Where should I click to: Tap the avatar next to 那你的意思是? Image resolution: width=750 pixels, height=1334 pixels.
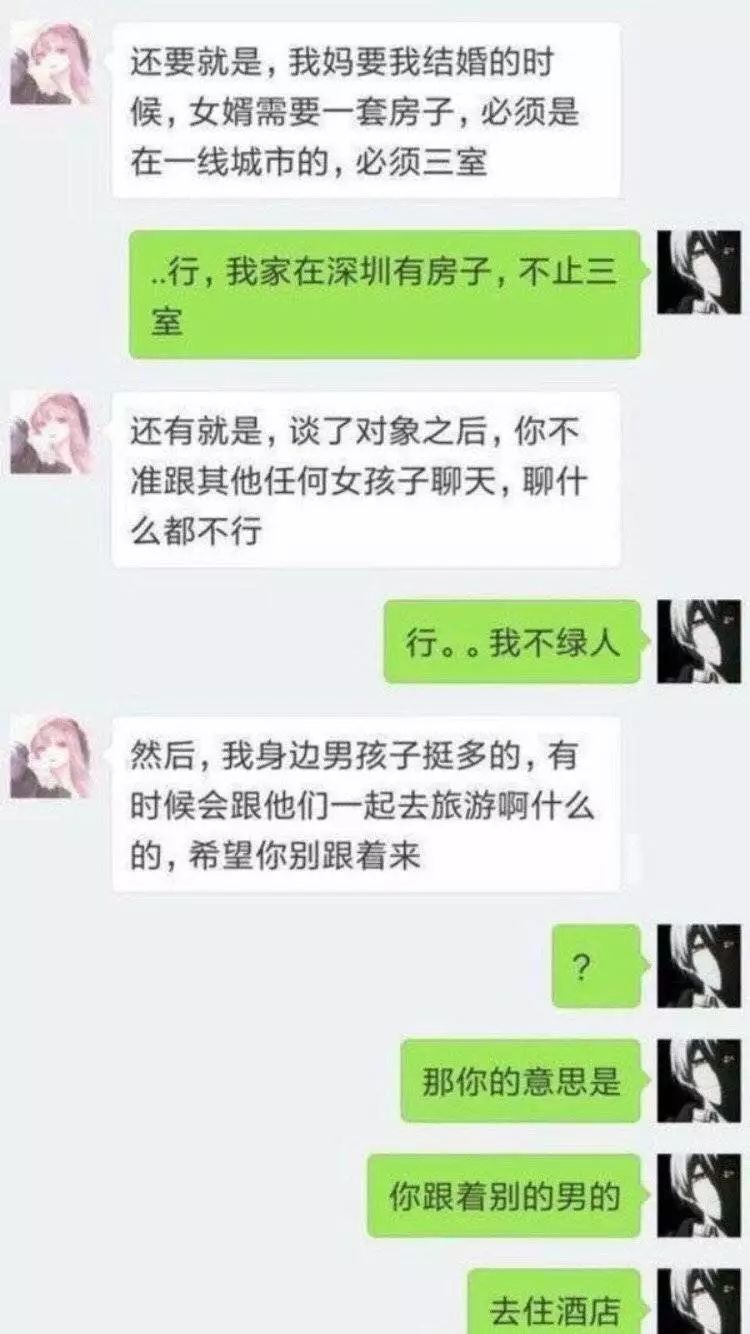pos(699,1081)
